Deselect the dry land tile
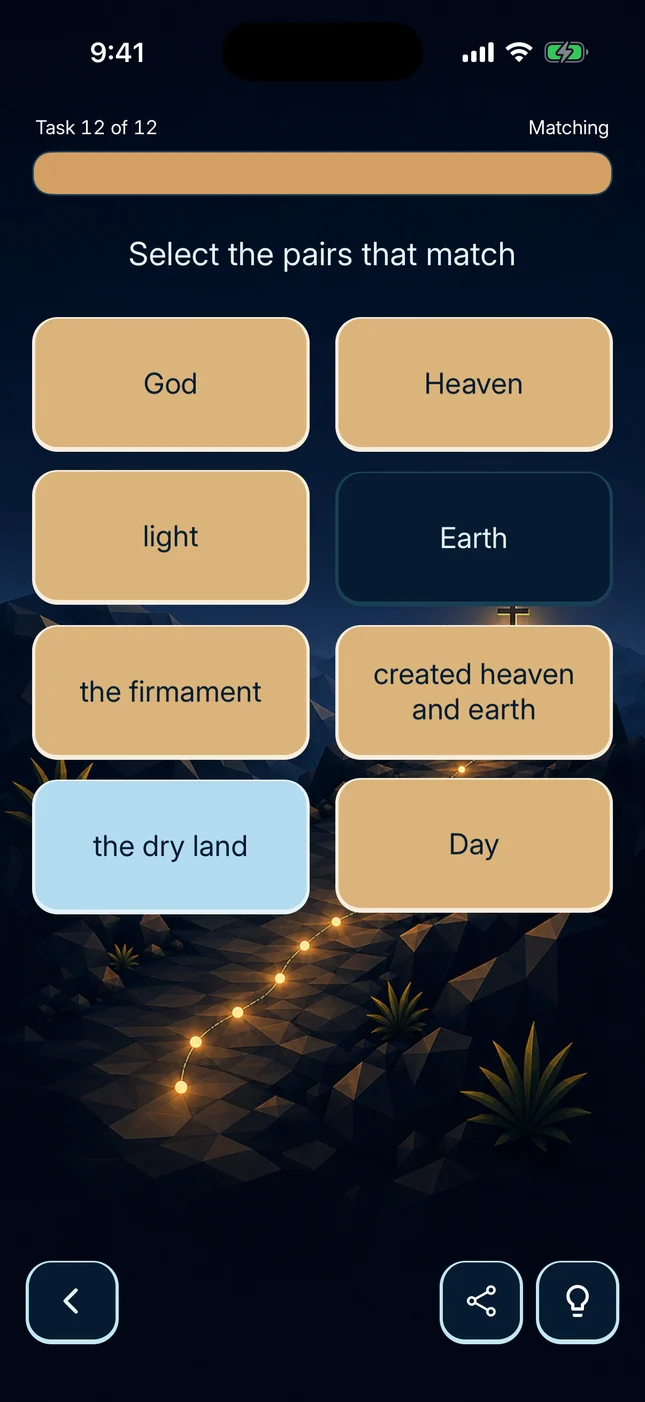The image size is (645, 1402). pos(171,846)
